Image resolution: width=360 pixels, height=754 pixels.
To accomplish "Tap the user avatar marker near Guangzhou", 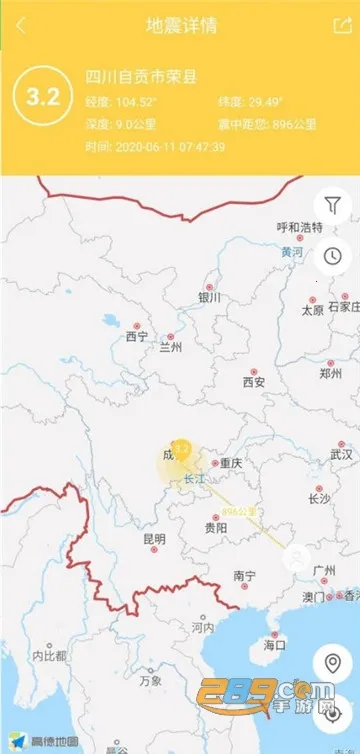I will [297, 558].
